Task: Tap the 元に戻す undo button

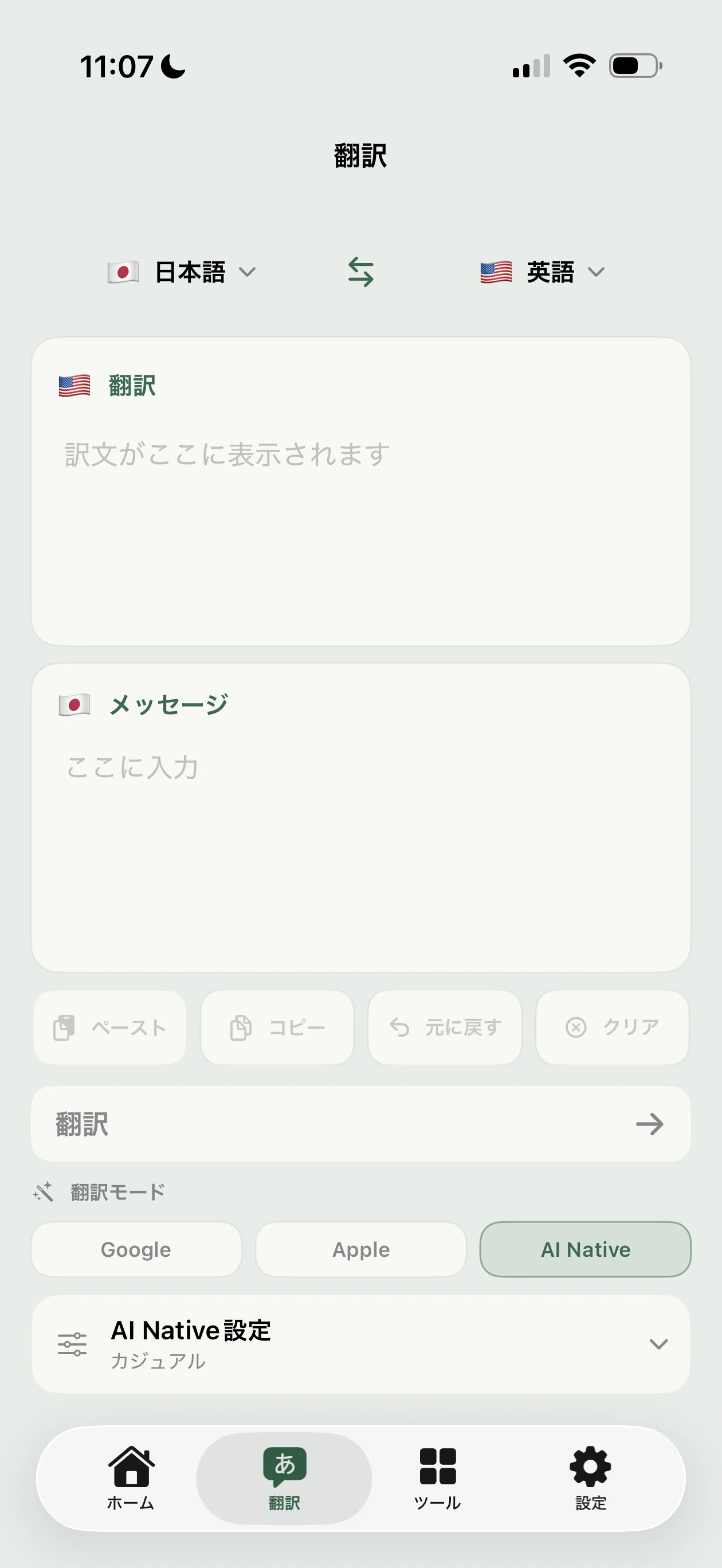Action: 445,1027
